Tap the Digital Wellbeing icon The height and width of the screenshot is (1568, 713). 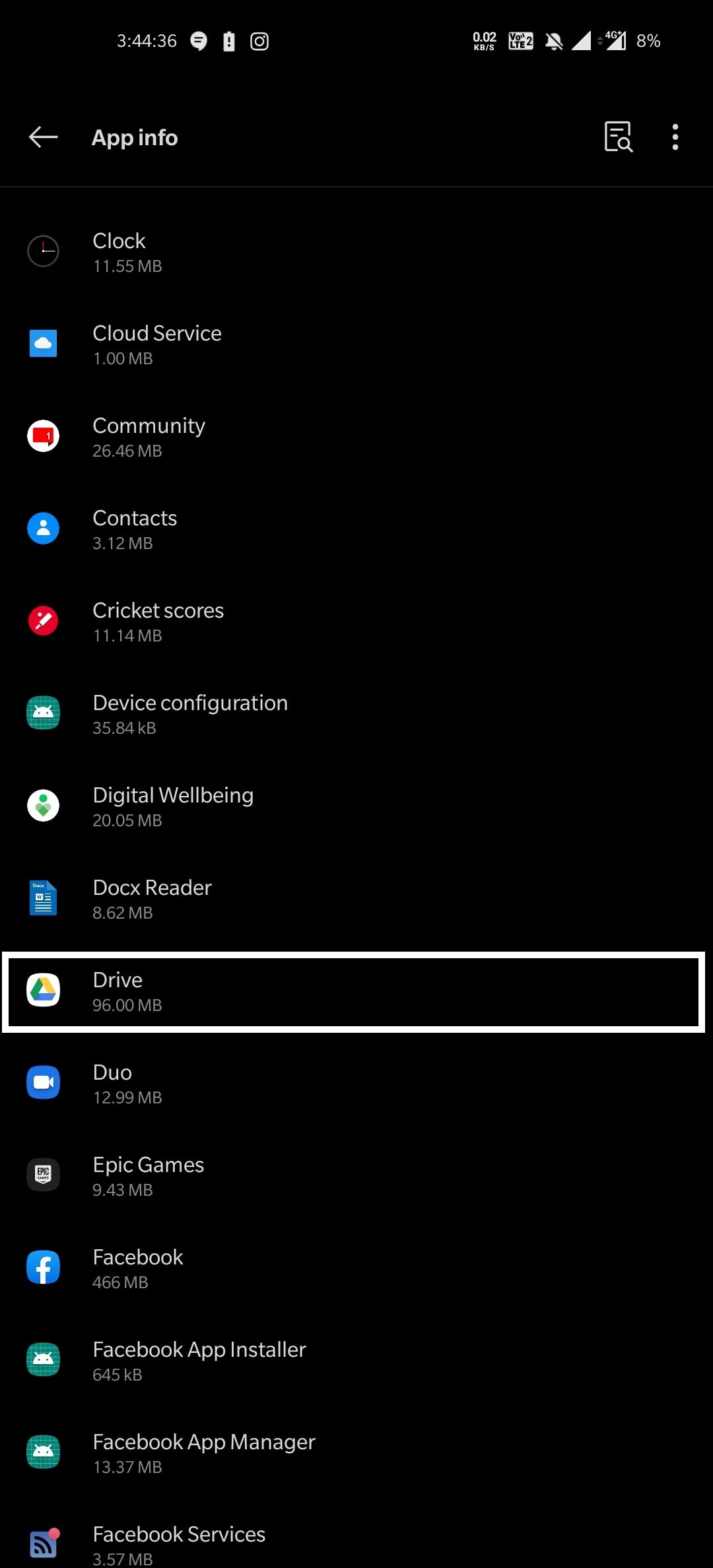43,805
